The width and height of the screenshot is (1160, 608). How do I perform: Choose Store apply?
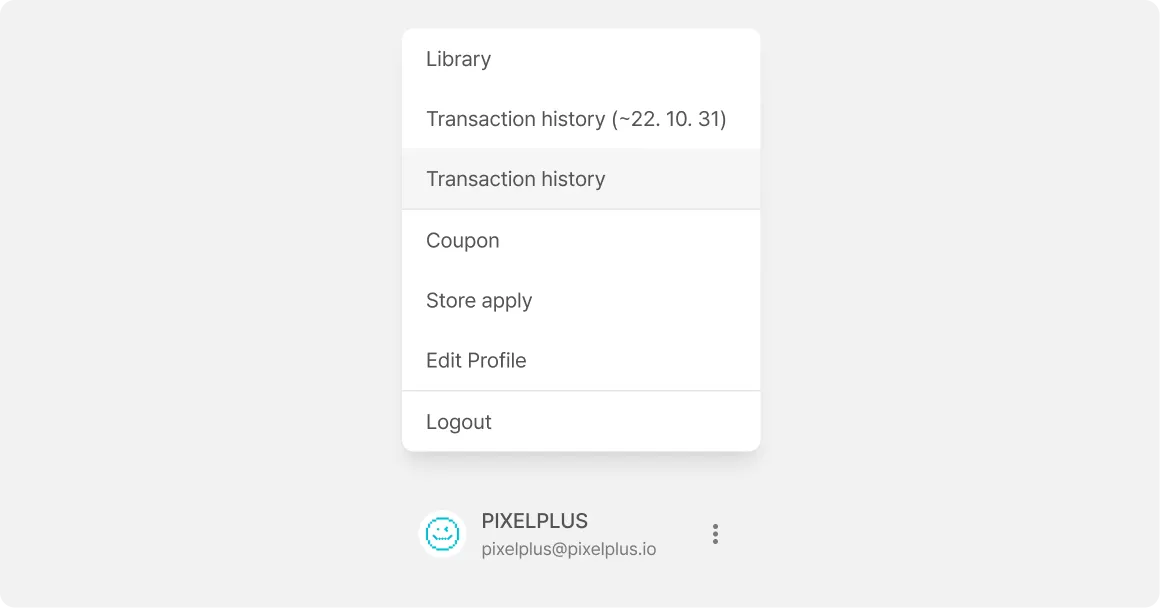[x=479, y=301]
